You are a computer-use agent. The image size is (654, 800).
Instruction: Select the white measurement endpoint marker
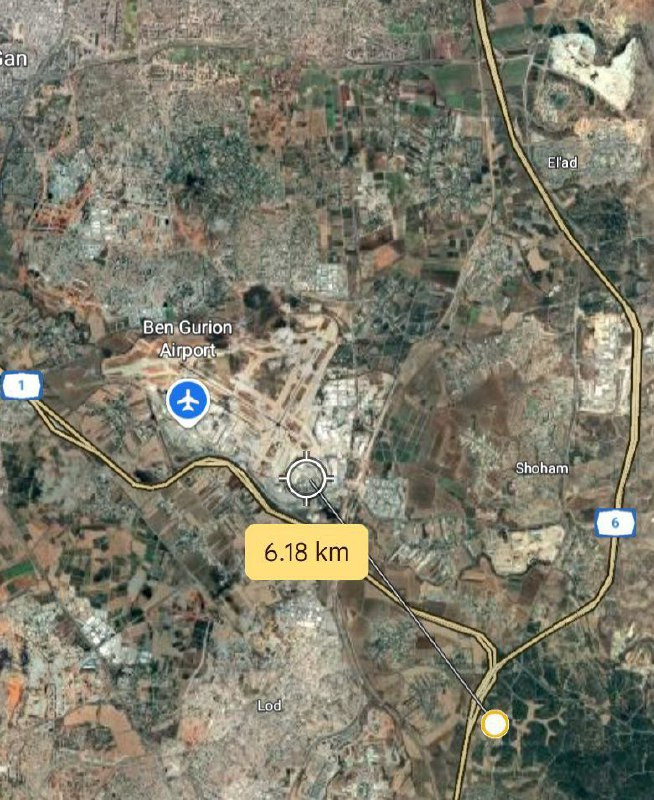(494, 724)
